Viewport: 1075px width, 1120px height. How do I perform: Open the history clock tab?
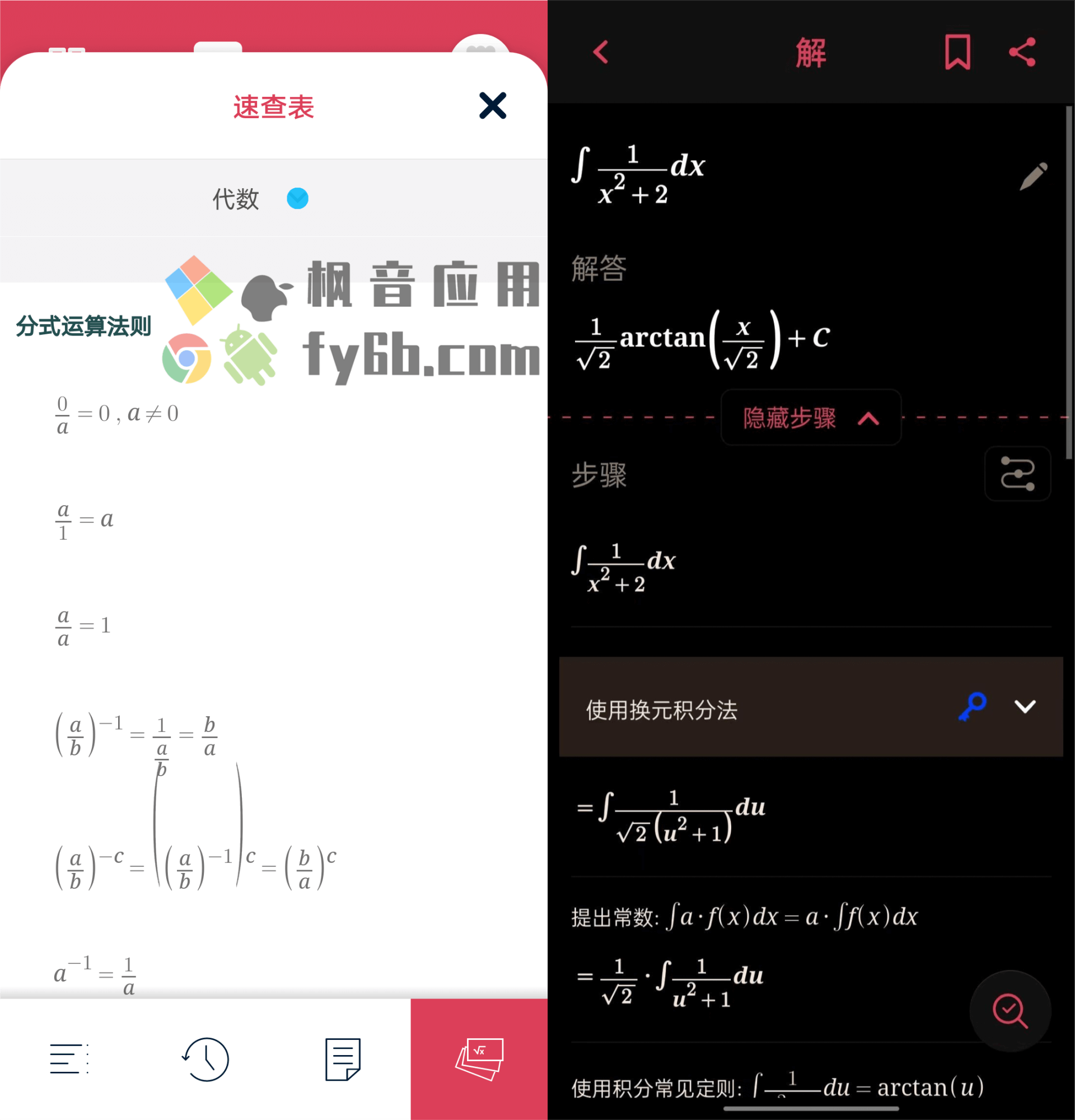click(x=205, y=1058)
